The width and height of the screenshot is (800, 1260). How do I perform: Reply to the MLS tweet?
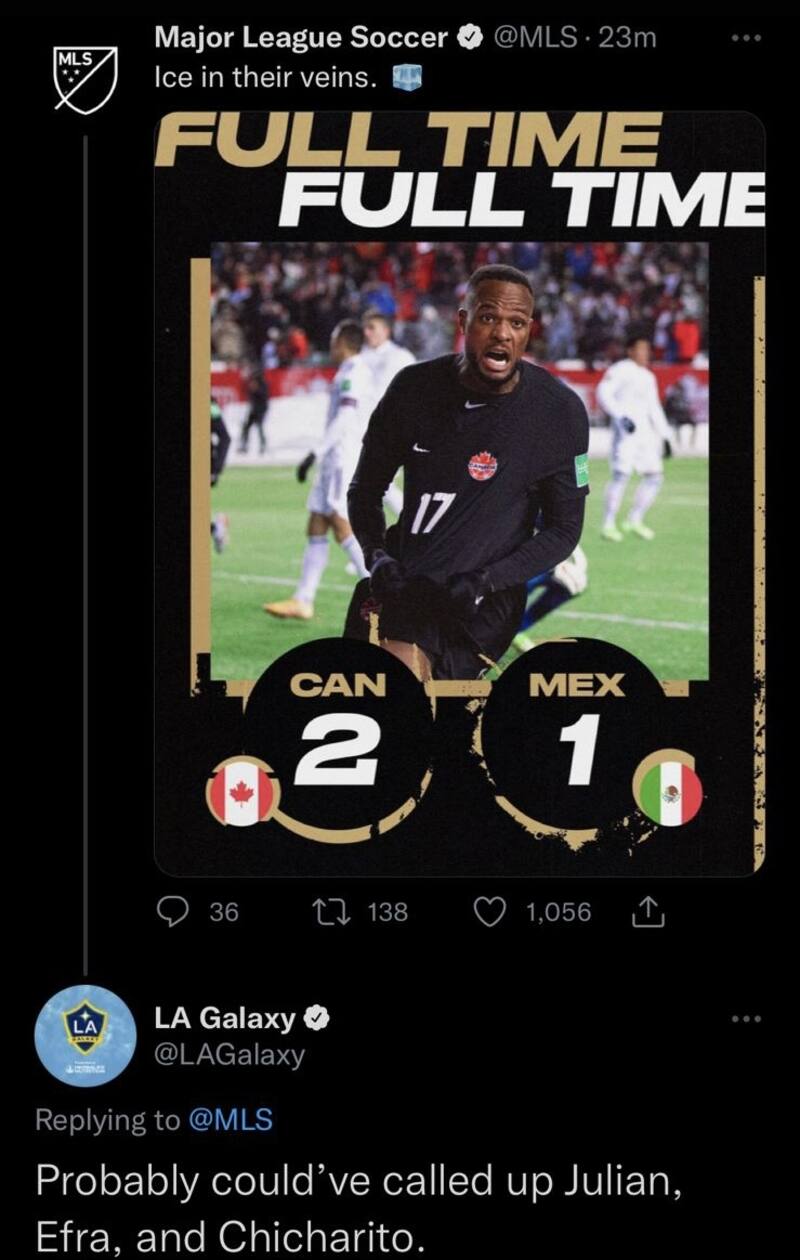coord(176,911)
